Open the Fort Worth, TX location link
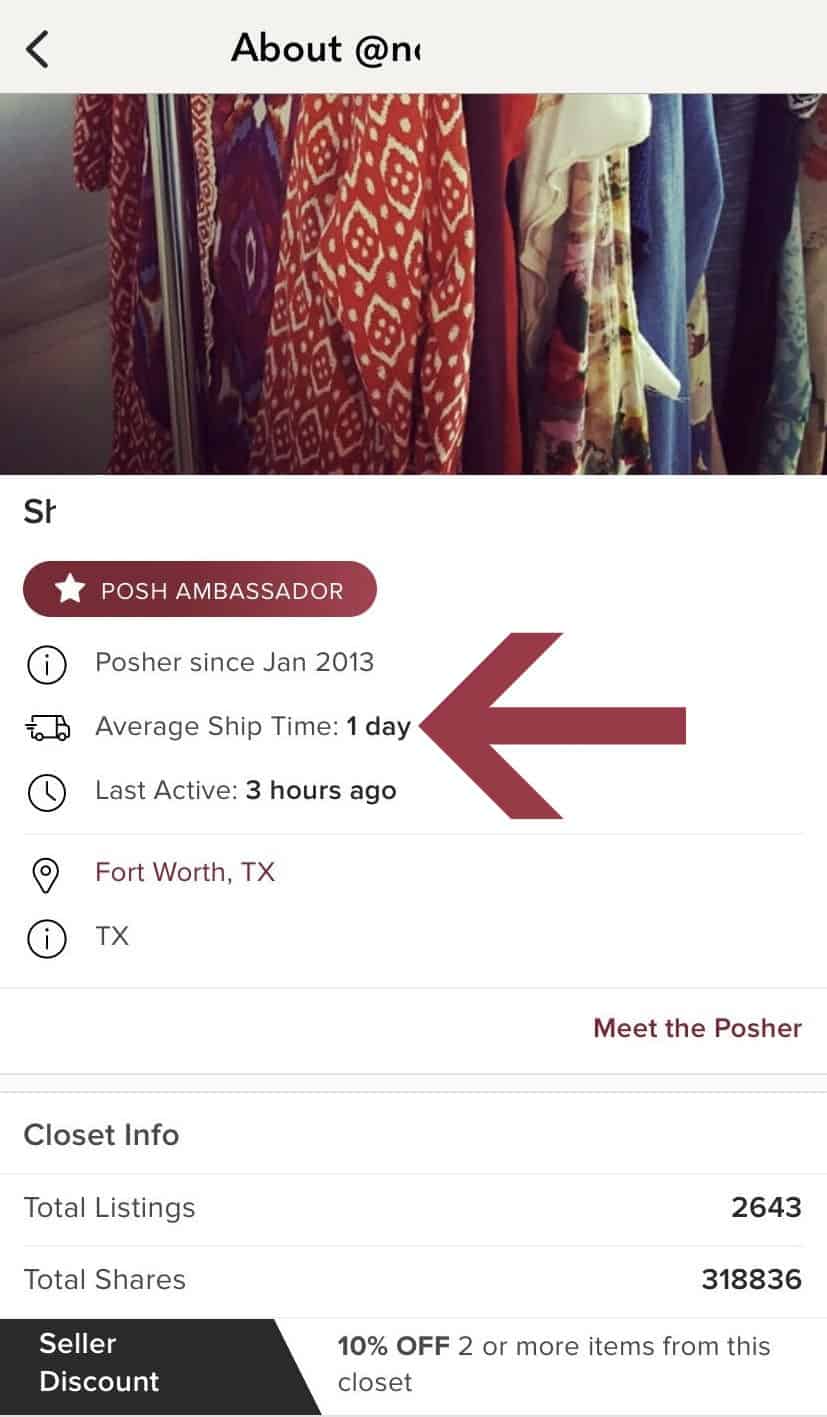The image size is (827, 1417). click(185, 872)
